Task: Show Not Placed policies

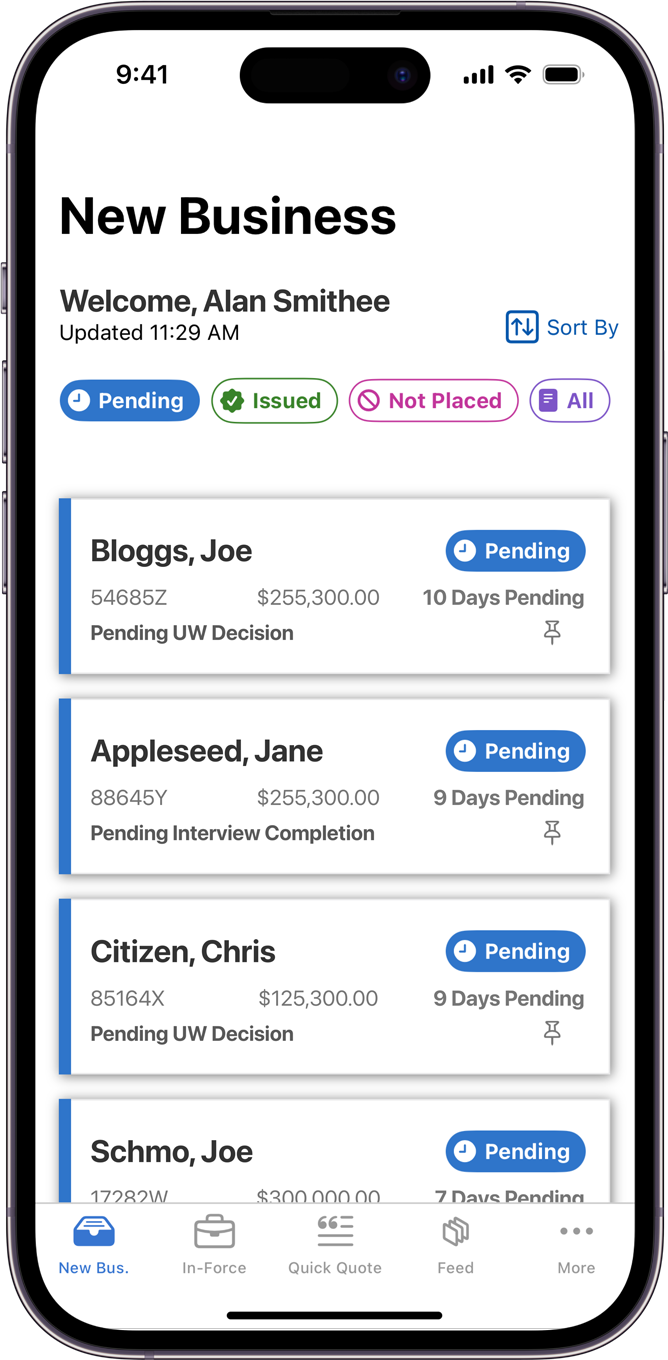Action: point(433,401)
